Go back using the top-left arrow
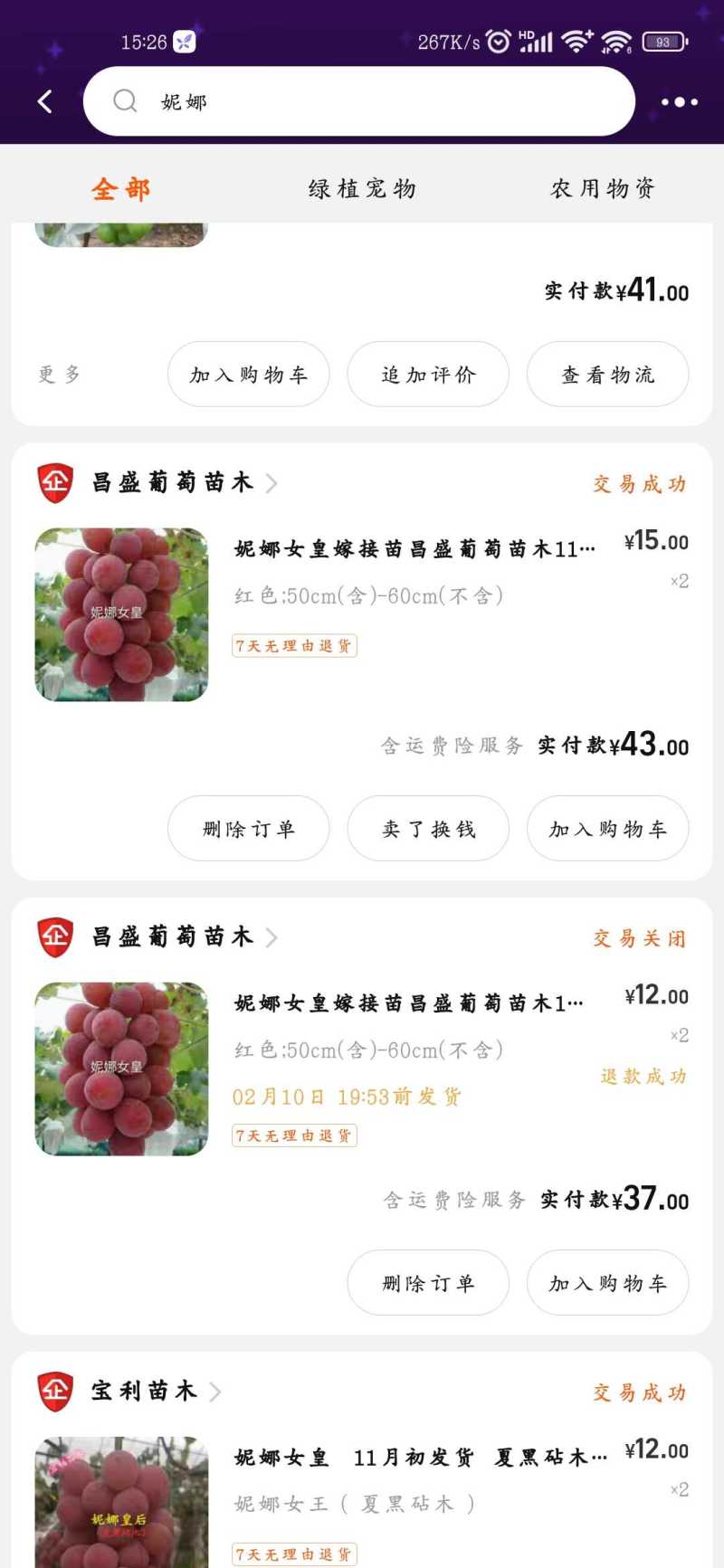 pyautogui.click(x=44, y=101)
